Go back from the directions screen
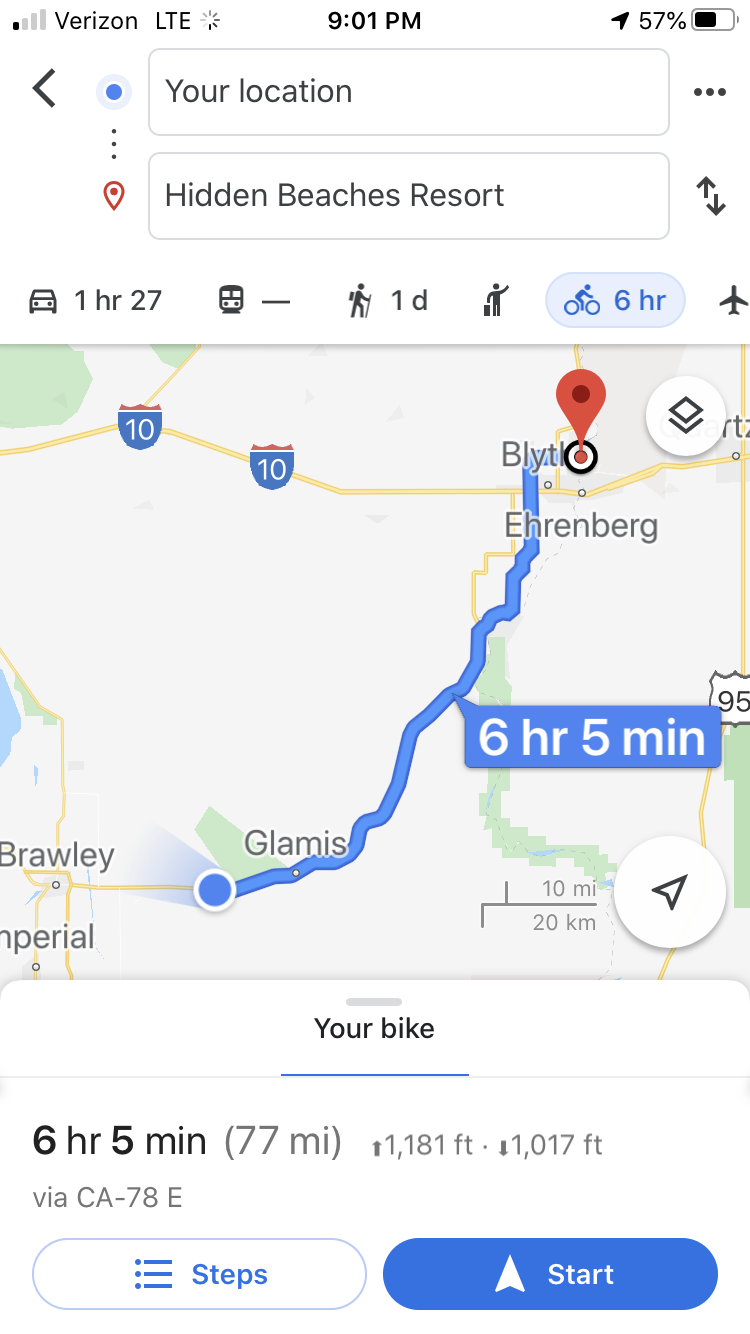The width and height of the screenshot is (750, 1334). [44, 89]
